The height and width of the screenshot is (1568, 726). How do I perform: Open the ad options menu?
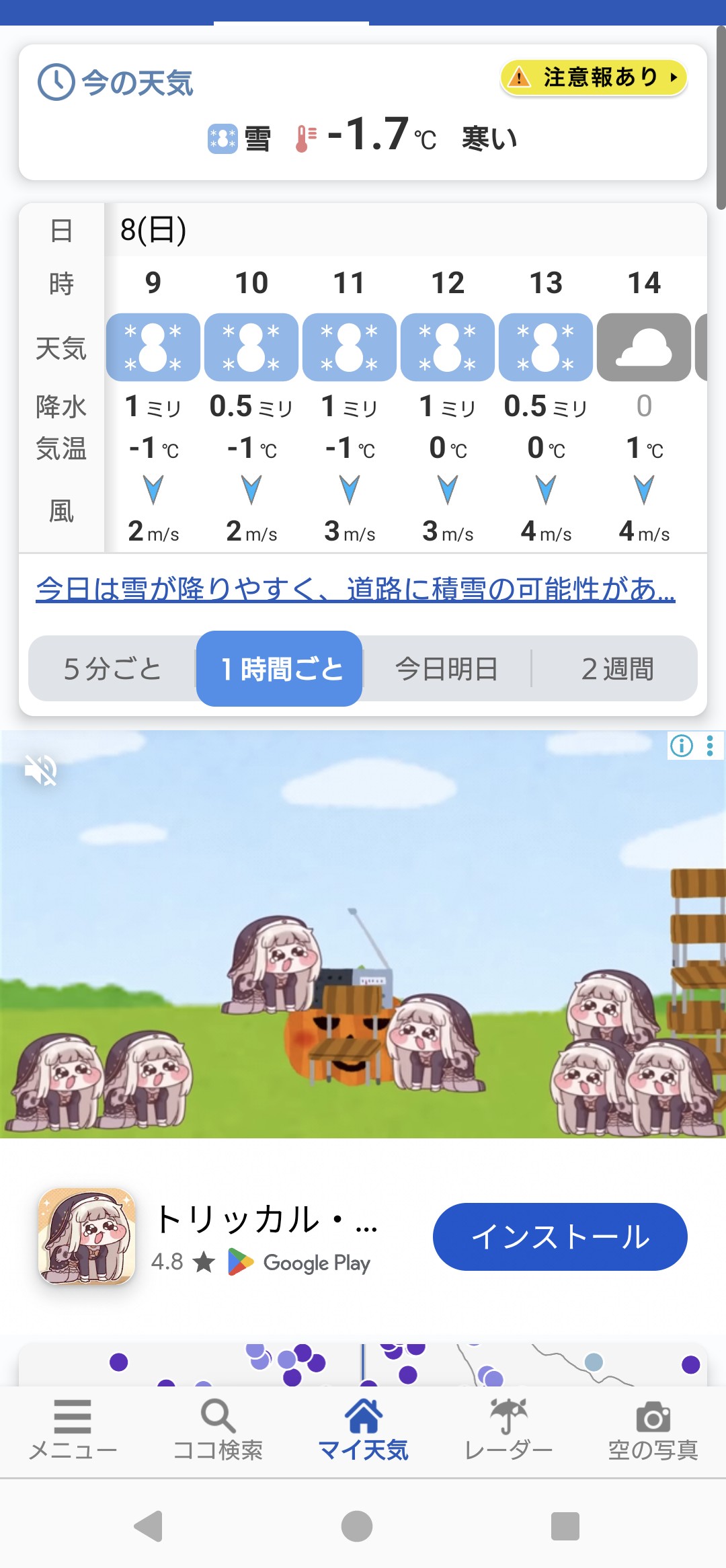pyautogui.click(x=710, y=746)
